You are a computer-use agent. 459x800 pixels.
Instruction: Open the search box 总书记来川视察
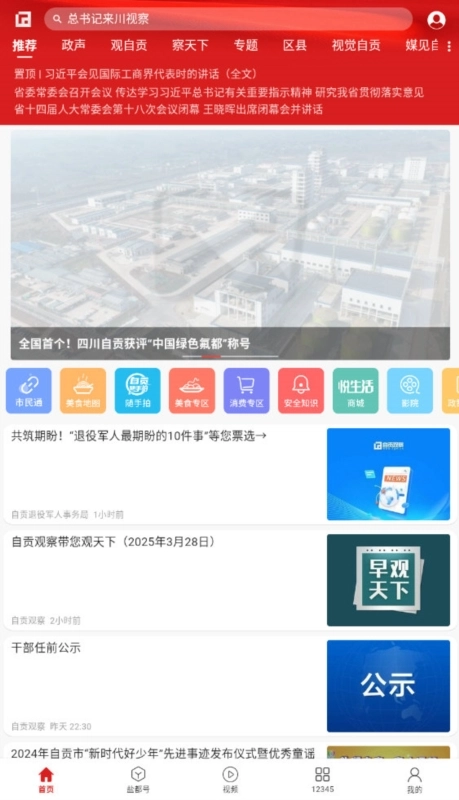click(228, 19)
